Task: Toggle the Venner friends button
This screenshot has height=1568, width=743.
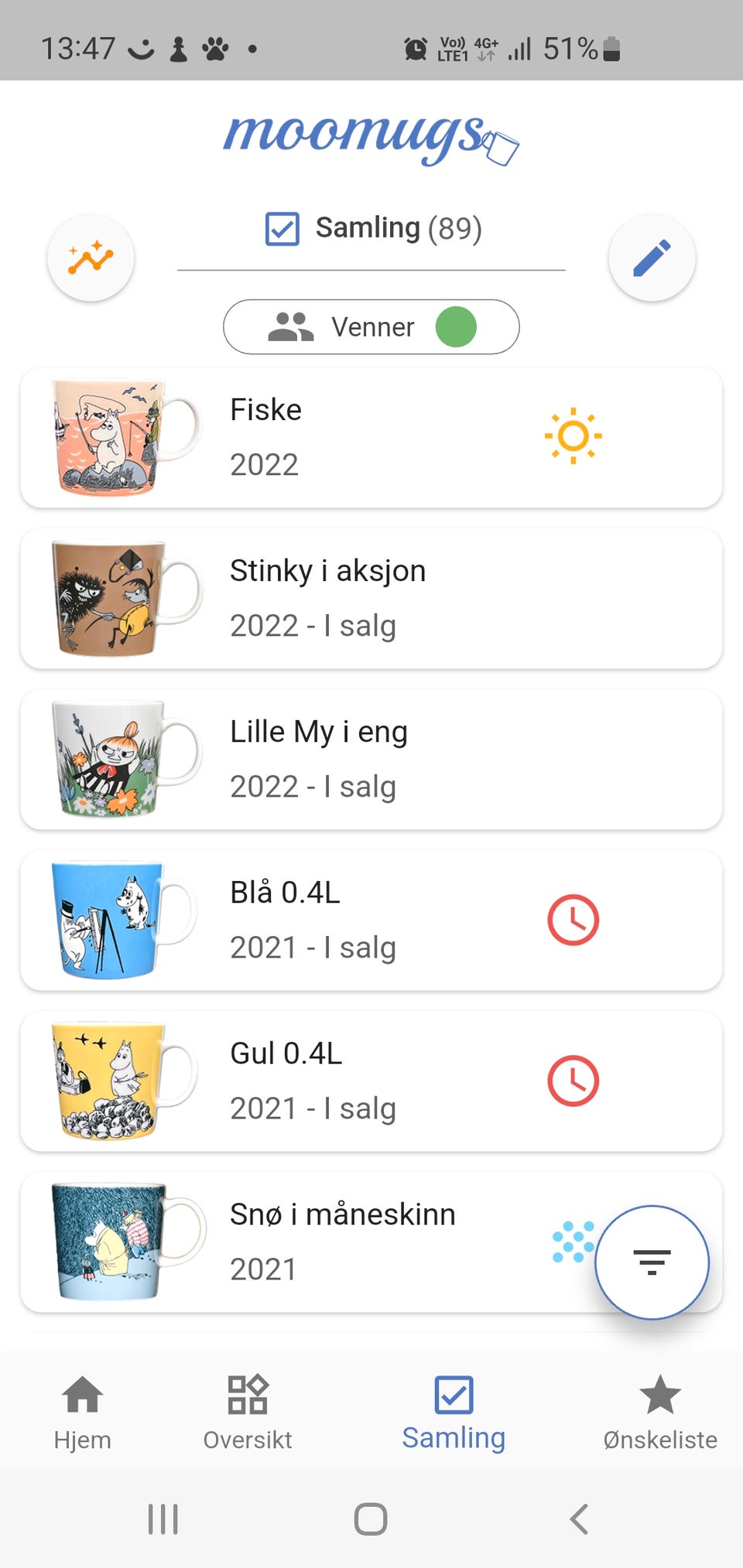Action: coord(371,326)
